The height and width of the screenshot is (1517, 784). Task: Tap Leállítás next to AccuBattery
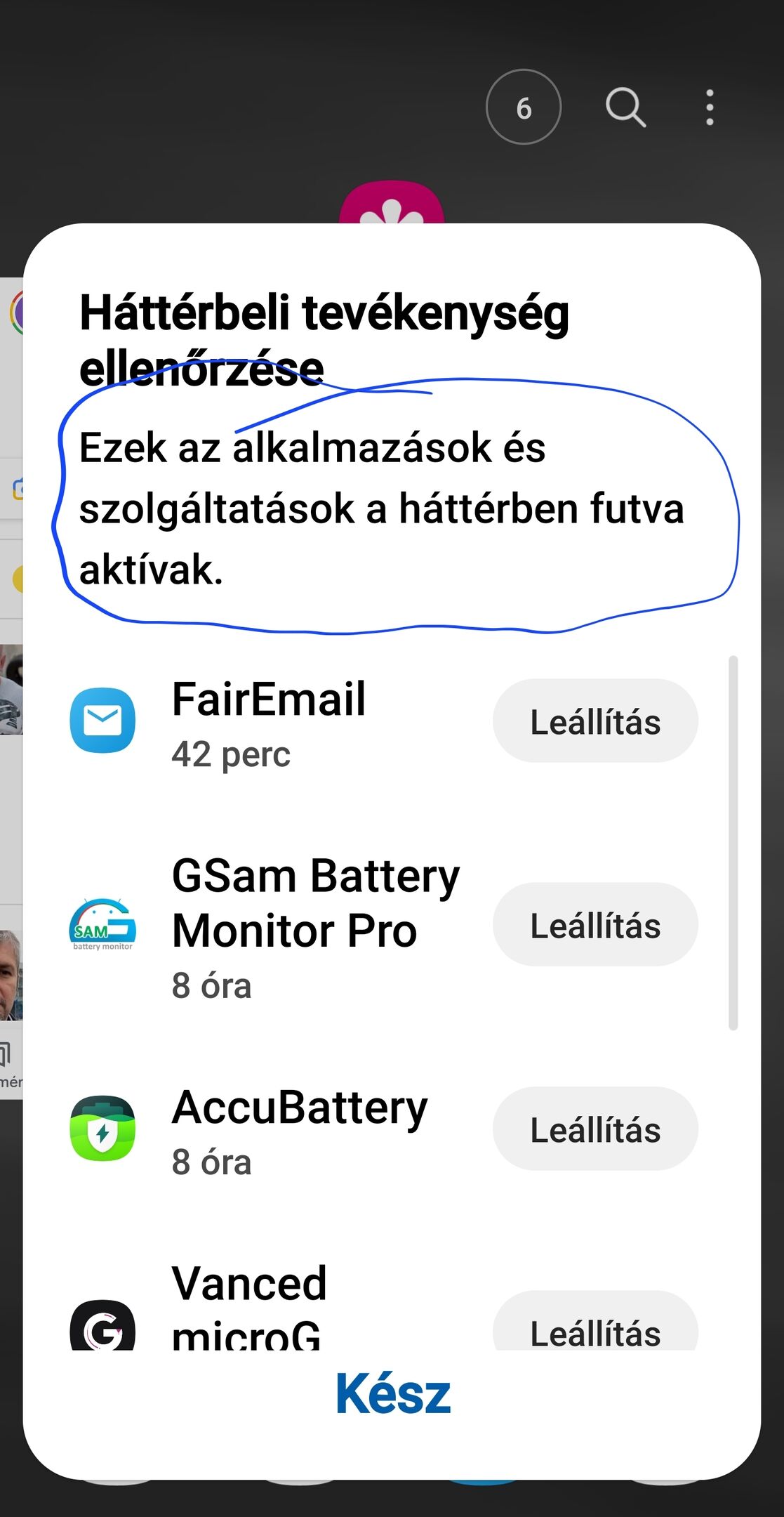coord(595,1129)
